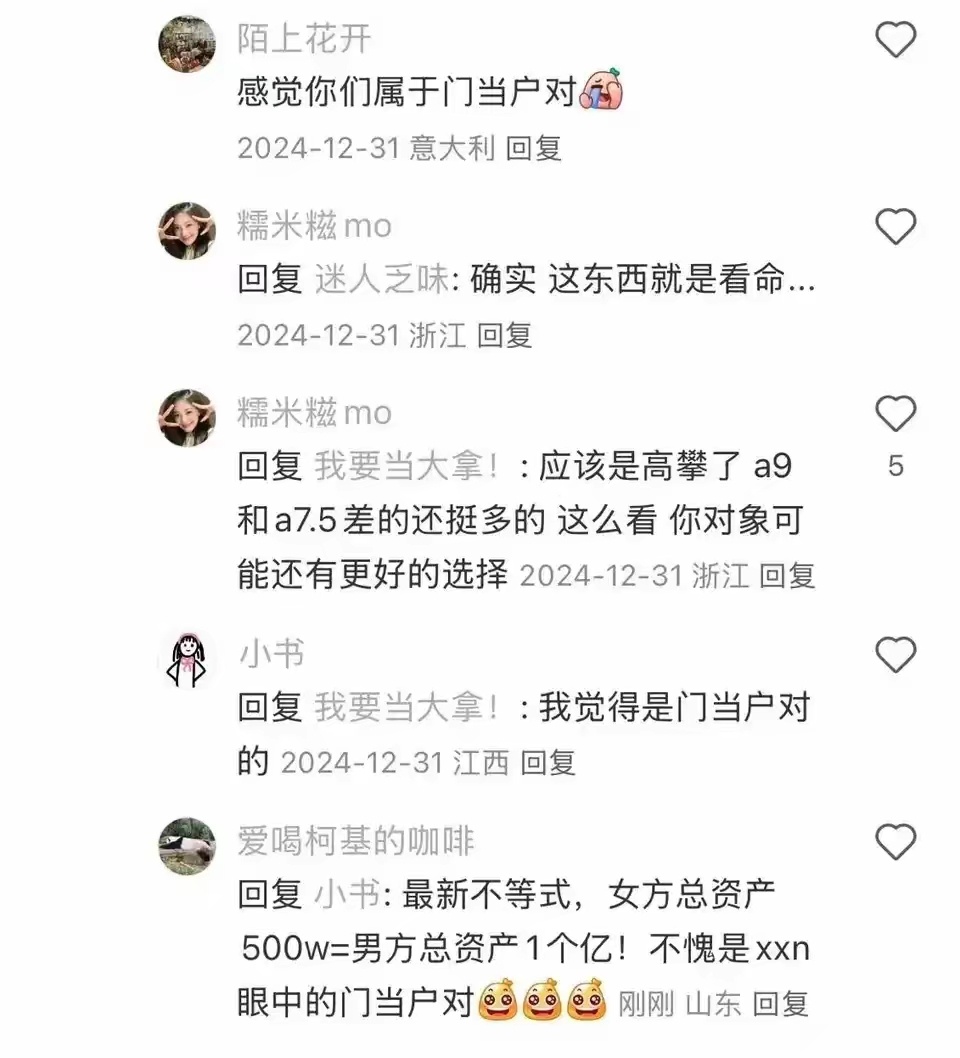
Task: Reply to 陌上花开's comment from 意大利
Action: (534, 148)
